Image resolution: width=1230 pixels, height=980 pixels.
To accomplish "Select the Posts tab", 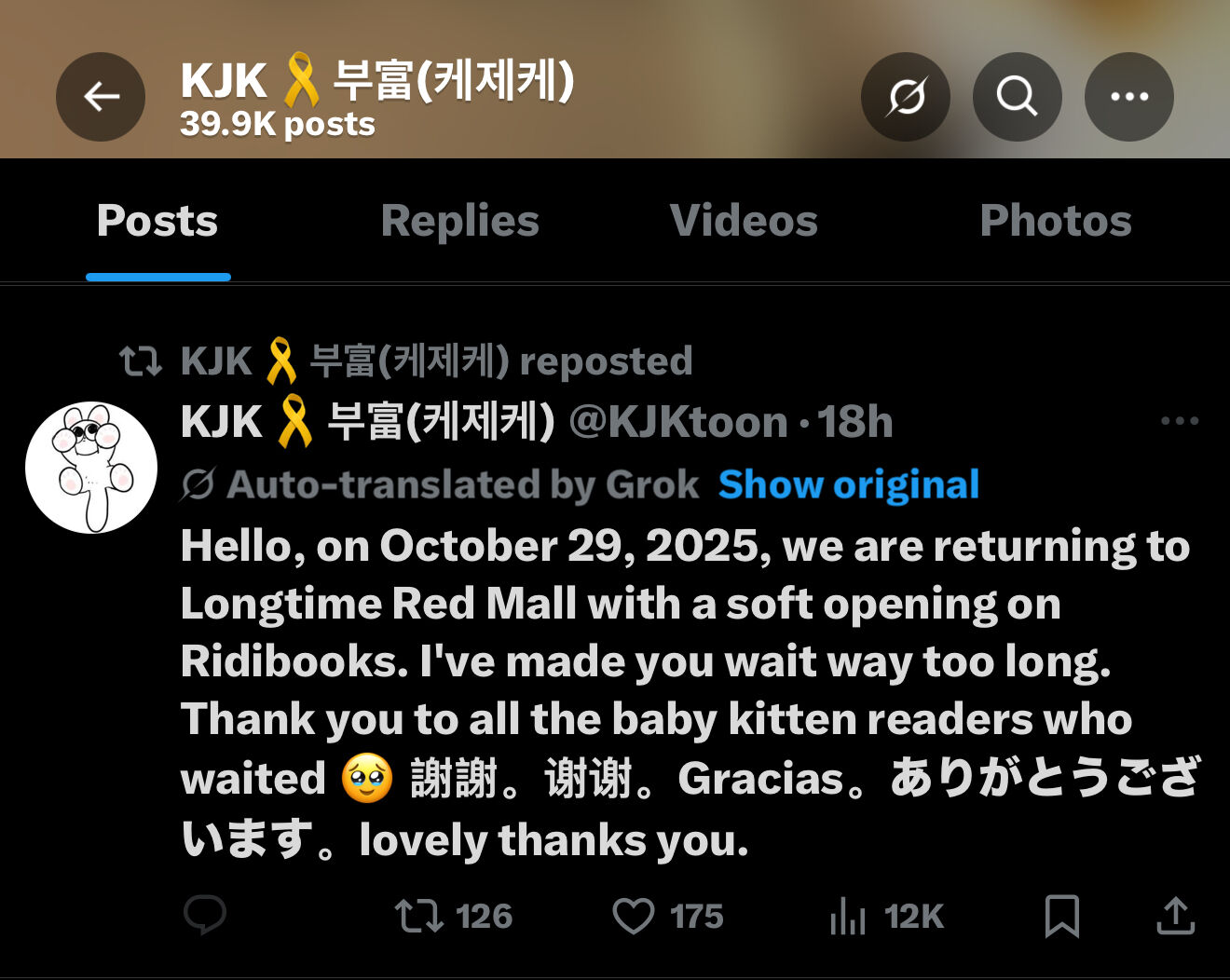I will coord(157,222).
